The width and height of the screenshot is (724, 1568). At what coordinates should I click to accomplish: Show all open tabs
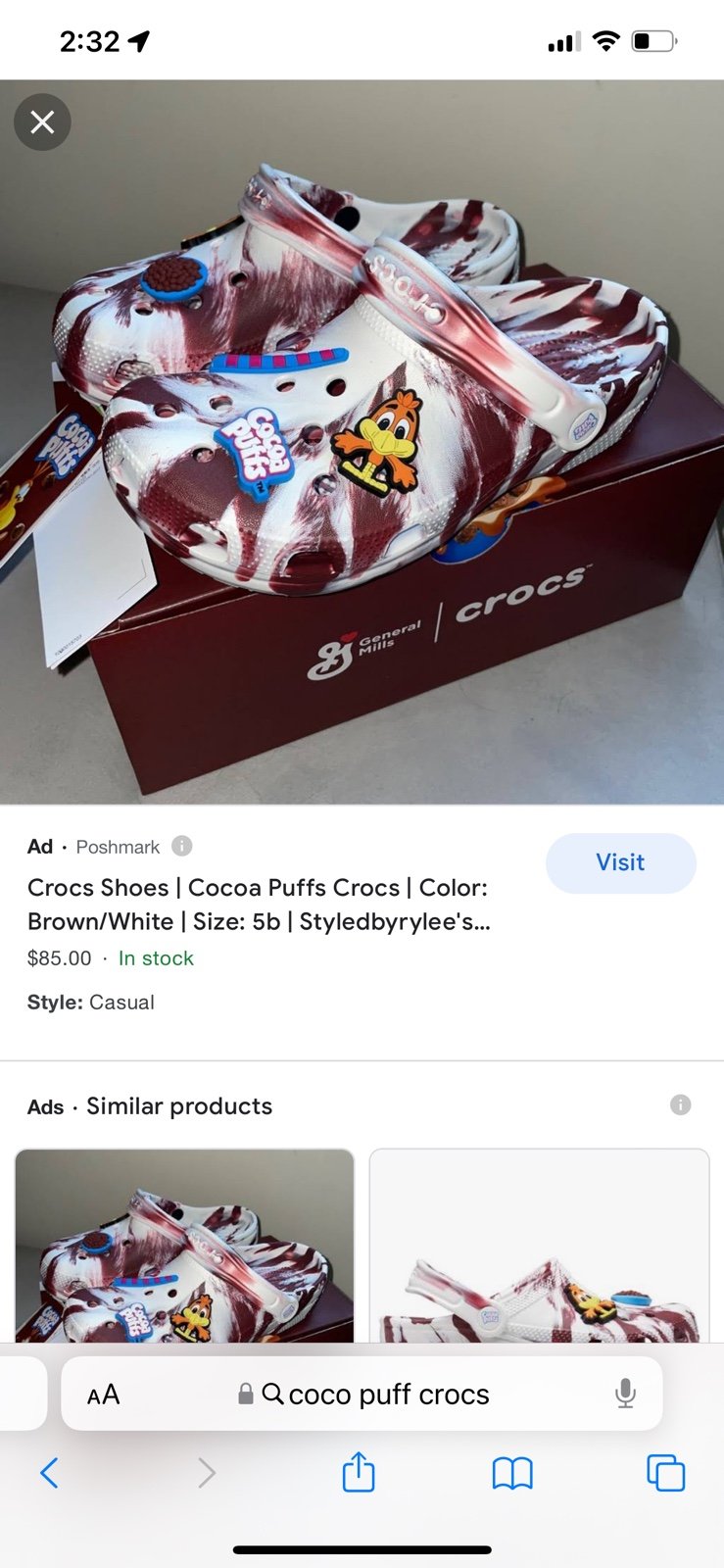[x=666, y=1472]
